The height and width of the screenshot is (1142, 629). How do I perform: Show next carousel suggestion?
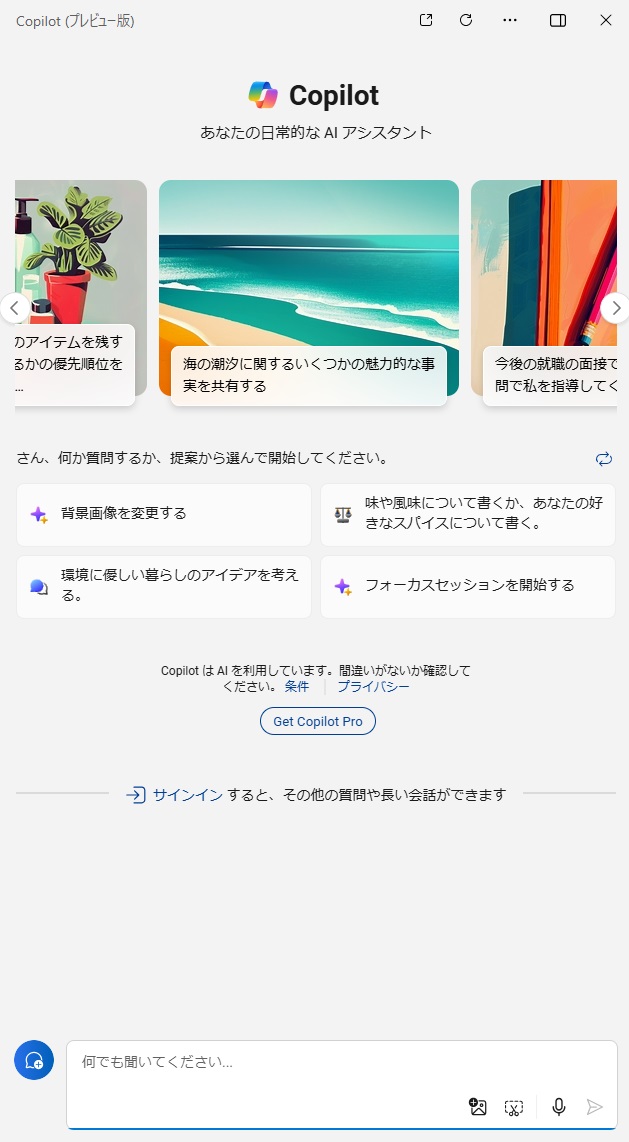click(615, 308)
